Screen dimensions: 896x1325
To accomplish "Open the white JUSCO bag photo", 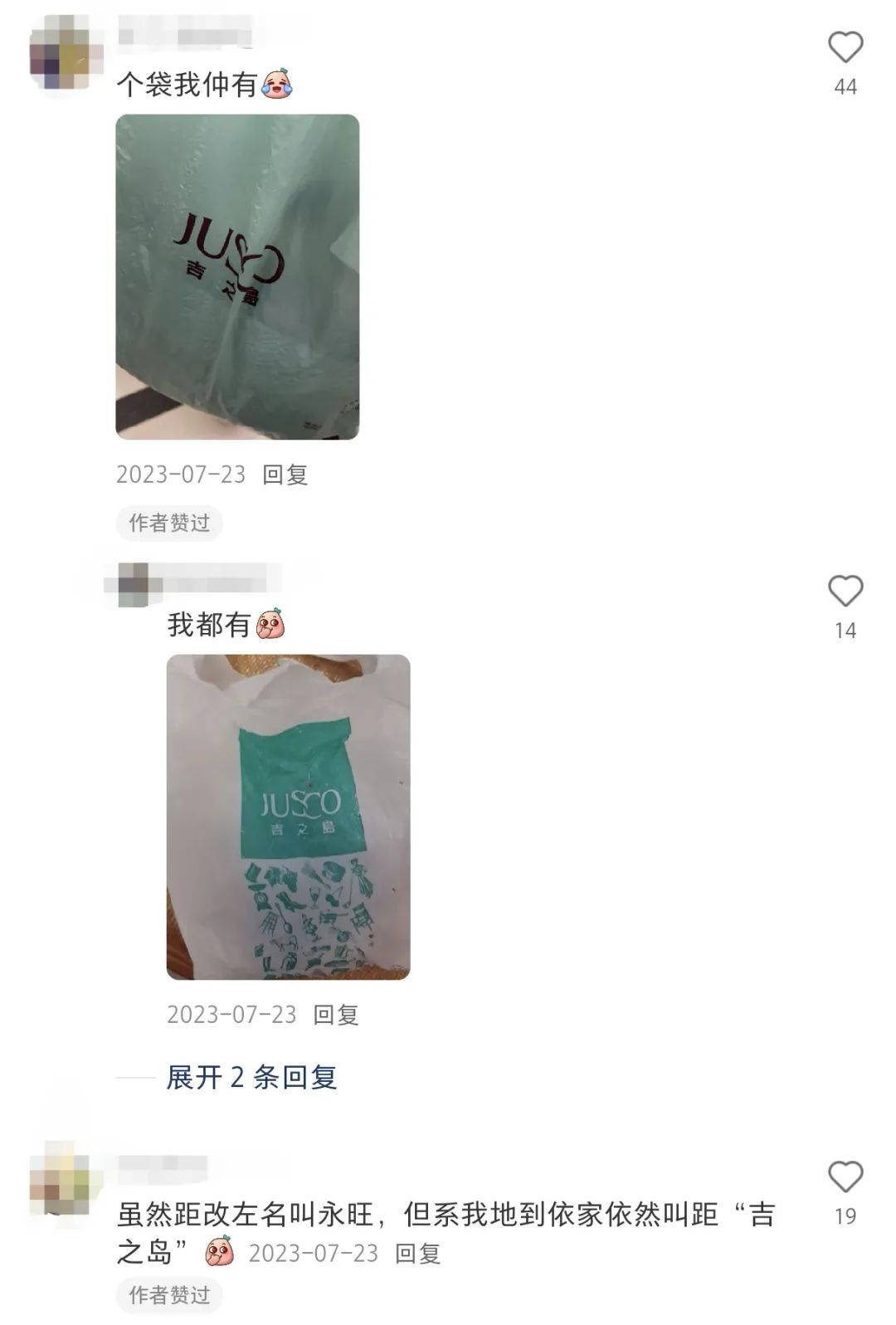I will coord(288,816).
